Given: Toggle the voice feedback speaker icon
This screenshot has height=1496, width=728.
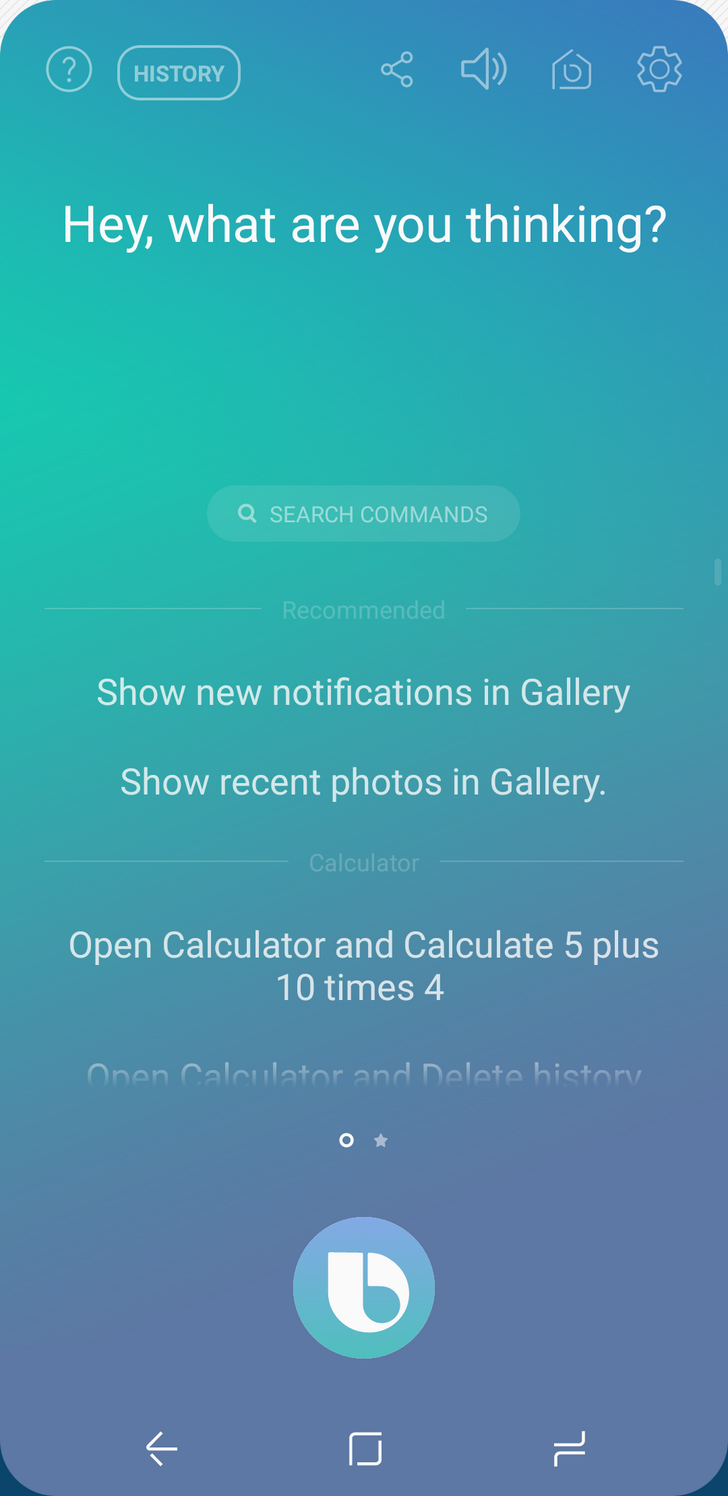Looking at the screenshot, I should click(483, 70).
